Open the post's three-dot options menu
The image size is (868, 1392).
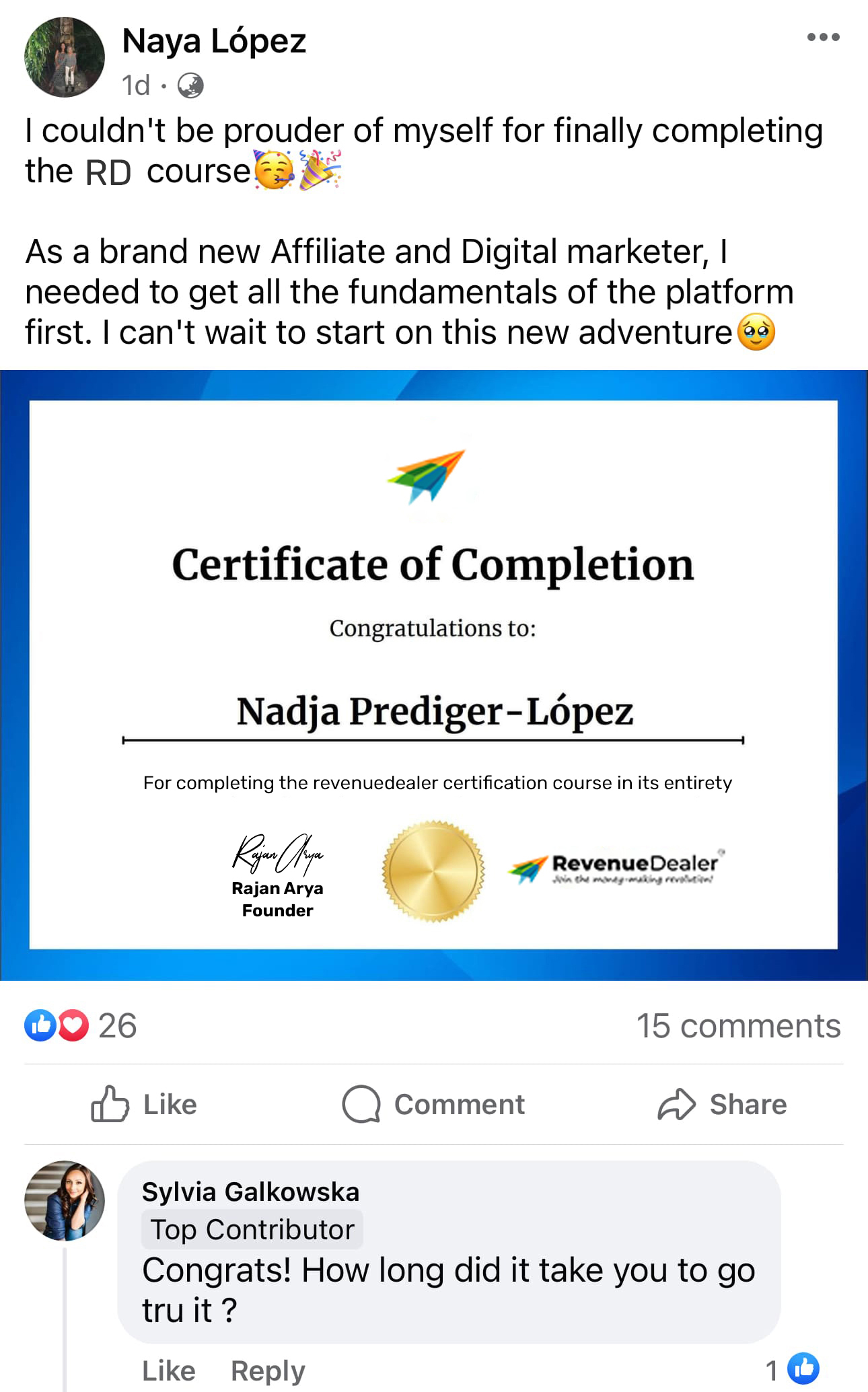tap(823, 38)
